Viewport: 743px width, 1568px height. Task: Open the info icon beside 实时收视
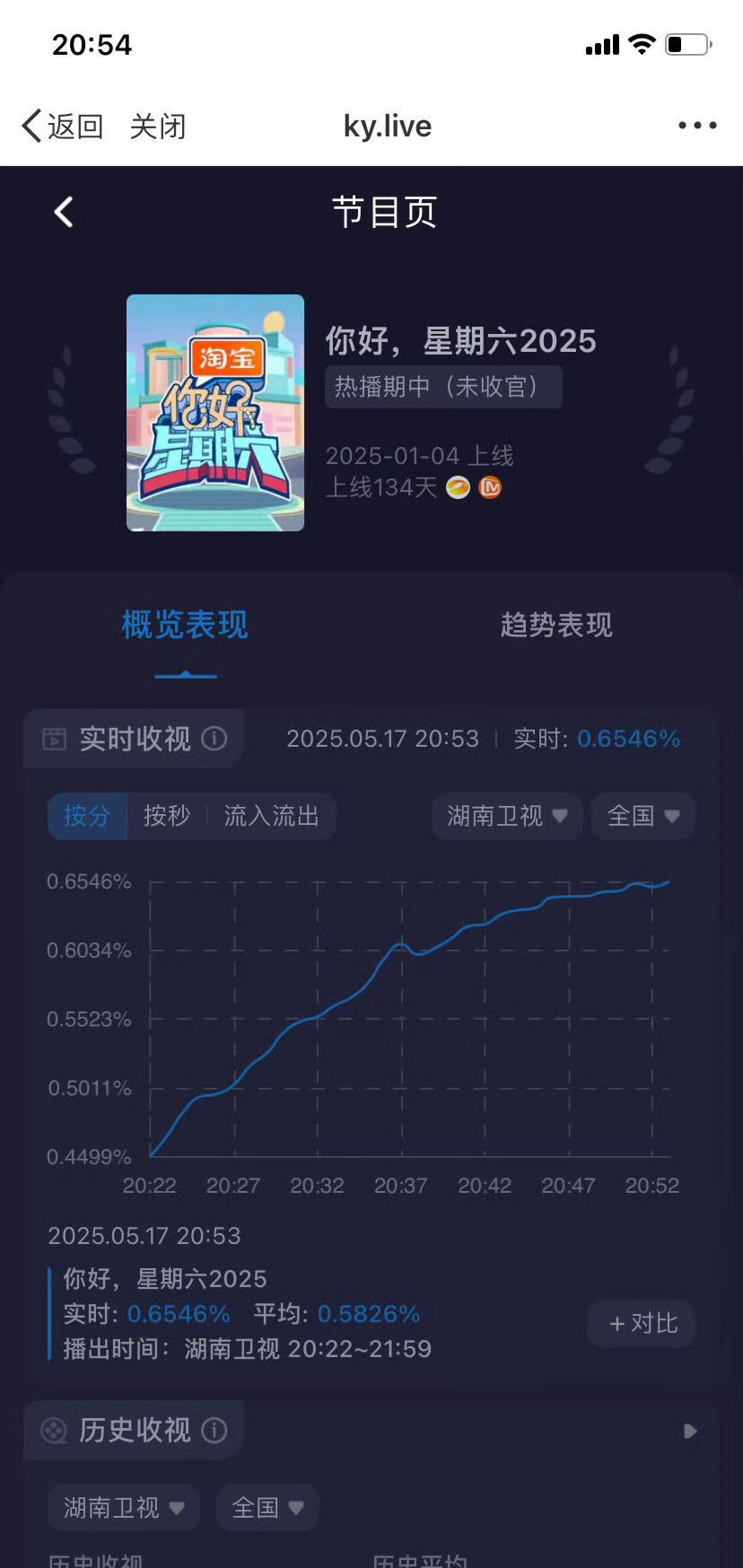tap(214, 739)
